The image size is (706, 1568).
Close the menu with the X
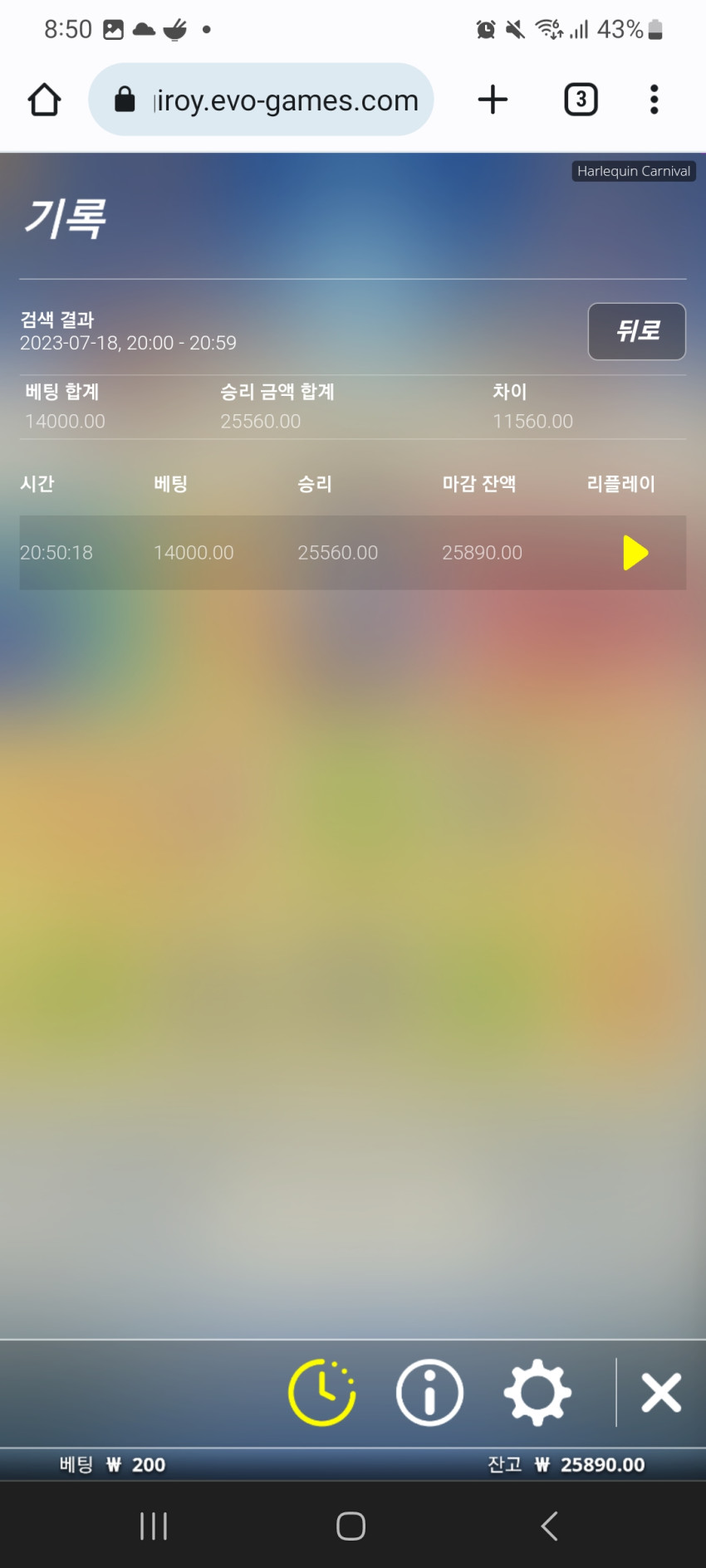[661, 1392]
